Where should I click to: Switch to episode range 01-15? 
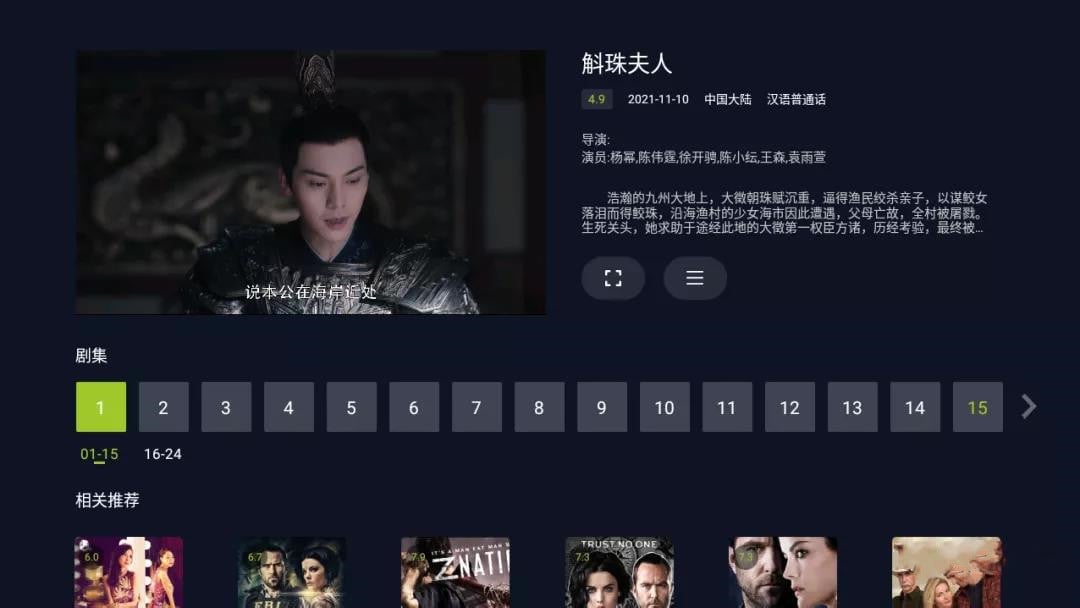(99, 454)
